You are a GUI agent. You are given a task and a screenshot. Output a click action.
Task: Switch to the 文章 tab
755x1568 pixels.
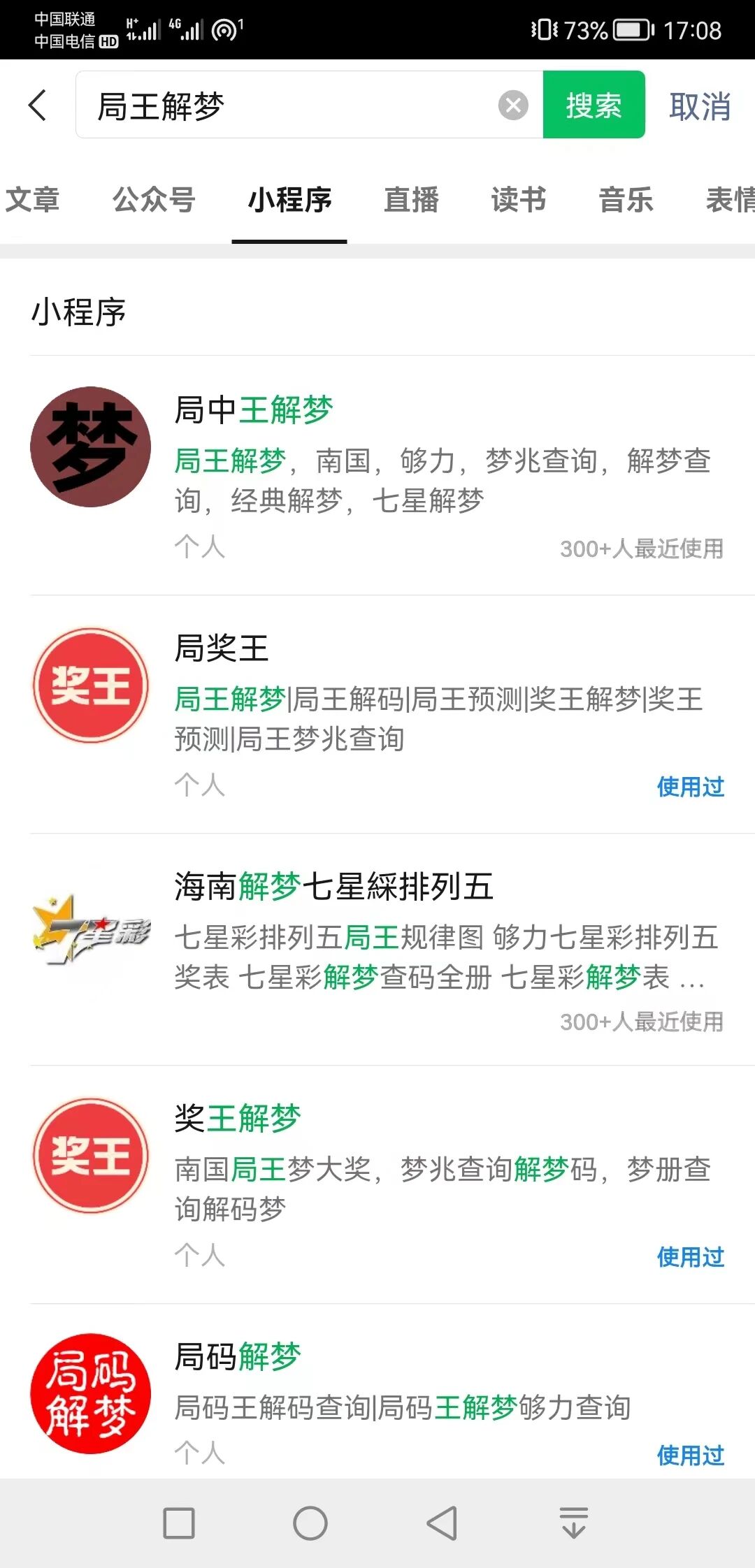32,200
